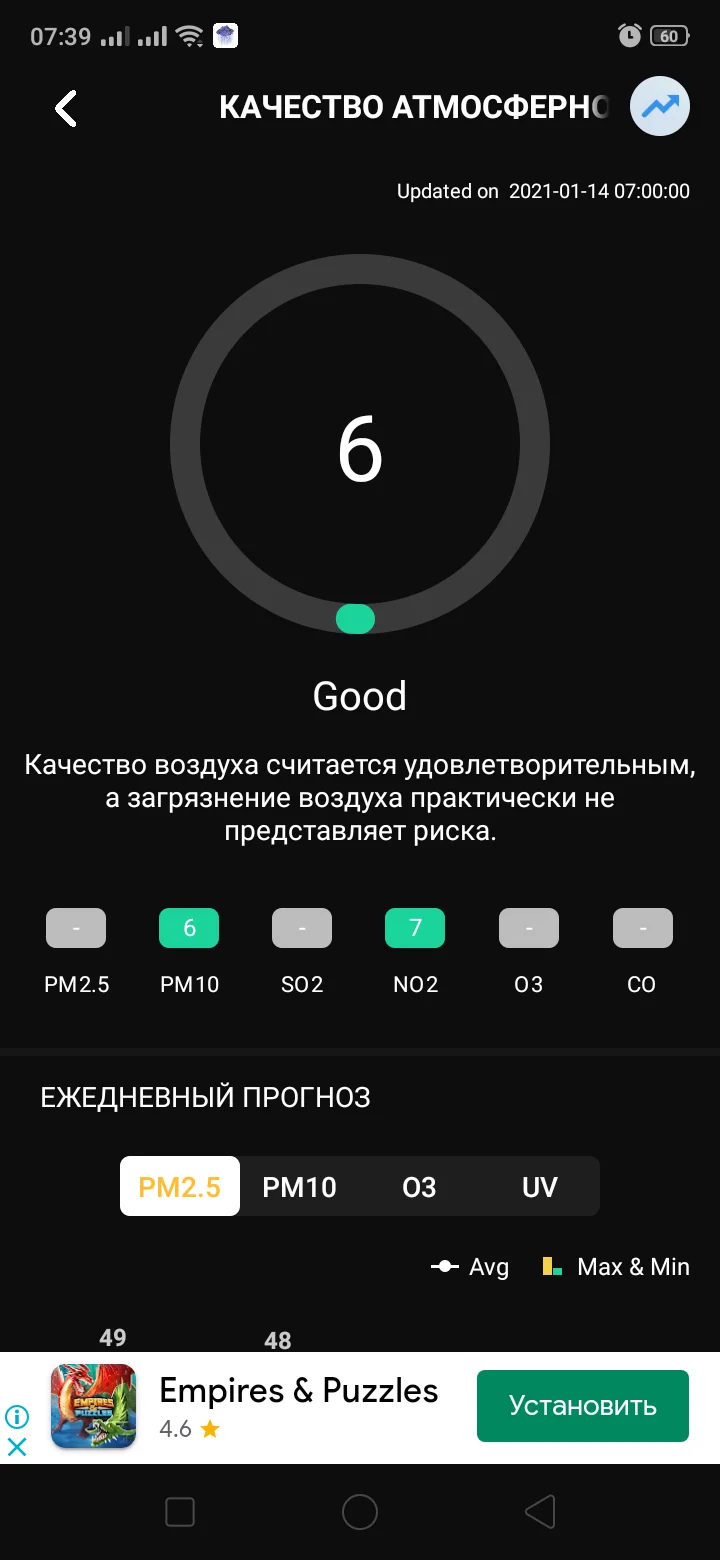Image resolution: width=720 pixels, height=1560 pixels.
Task: Tap the AQI progress ring indicator dot
Action: pos(355,619)
